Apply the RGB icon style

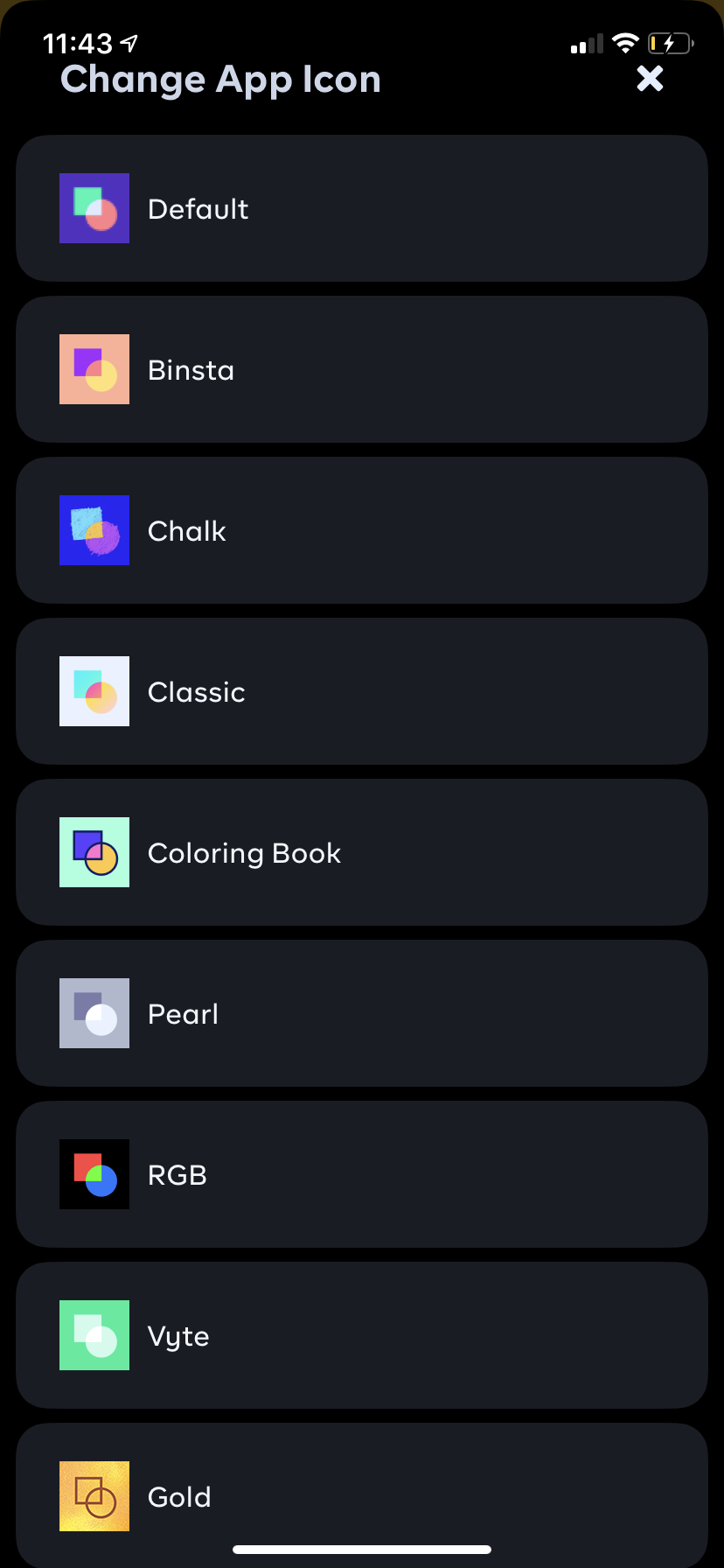tap(362, 1174)
